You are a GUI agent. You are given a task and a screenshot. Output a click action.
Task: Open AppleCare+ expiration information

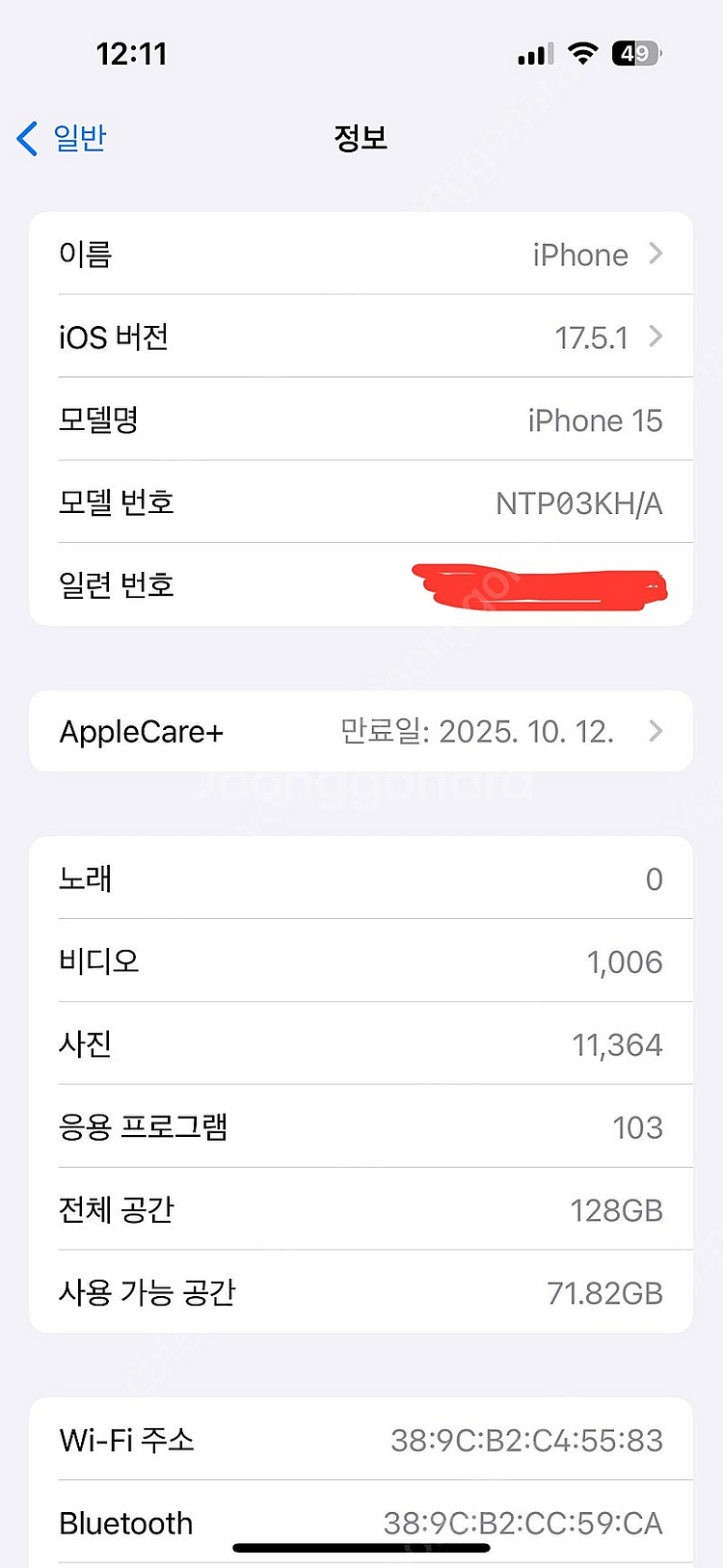pyautogui.click(x=477, y=731)
